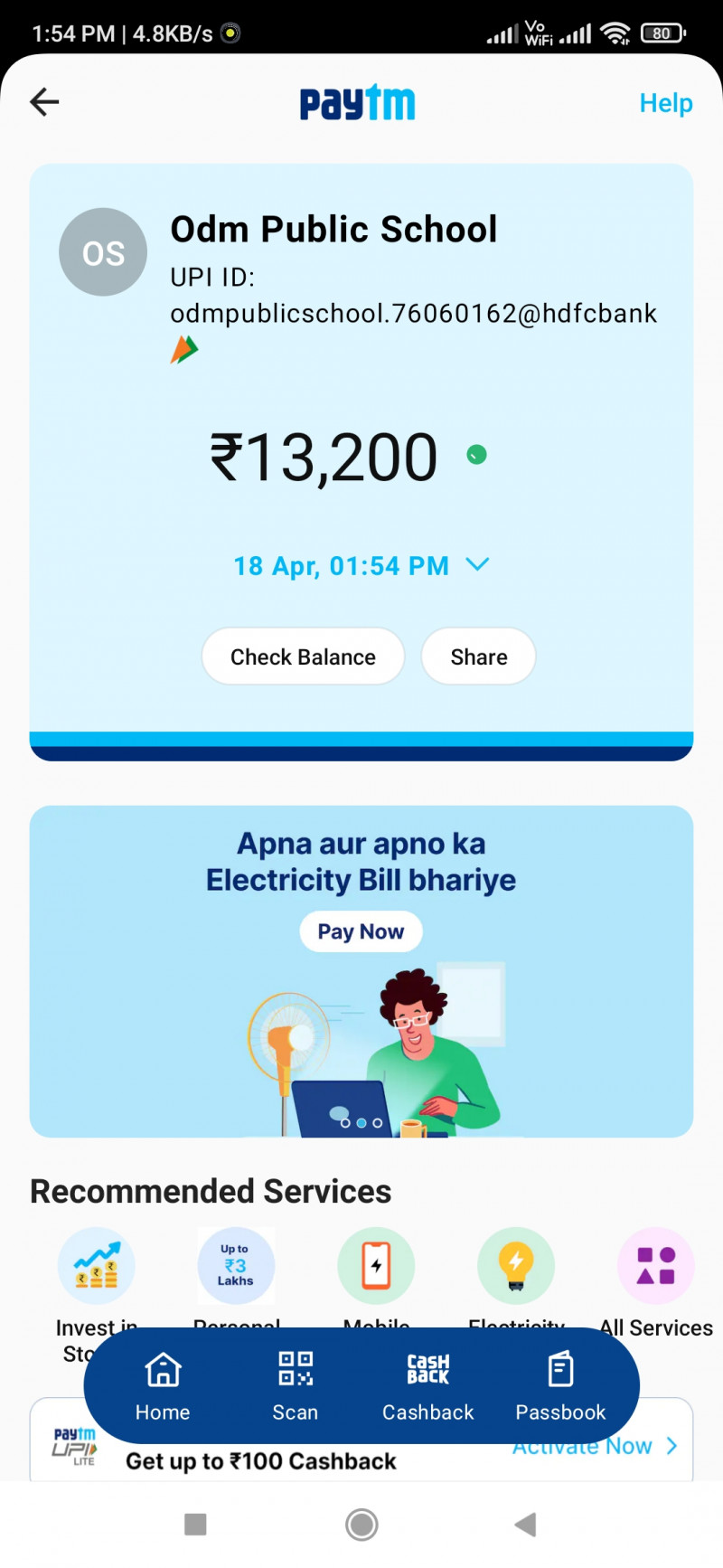Go back using the top arrow
723x1568 pixels.
pyautogui.click(x=44, y=102)
